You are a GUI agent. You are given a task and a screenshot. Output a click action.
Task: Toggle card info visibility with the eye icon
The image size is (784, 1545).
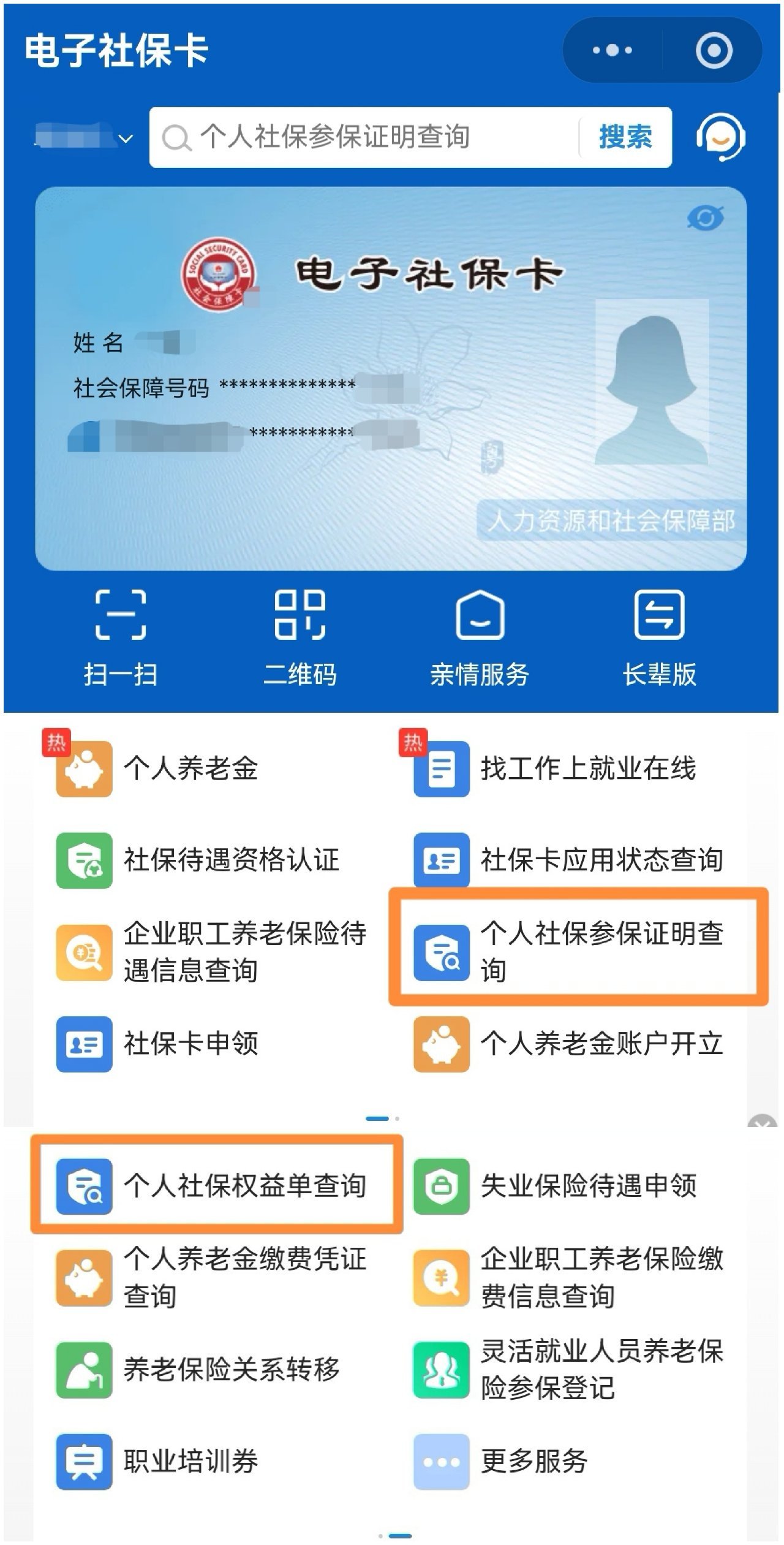click(705, 218)
